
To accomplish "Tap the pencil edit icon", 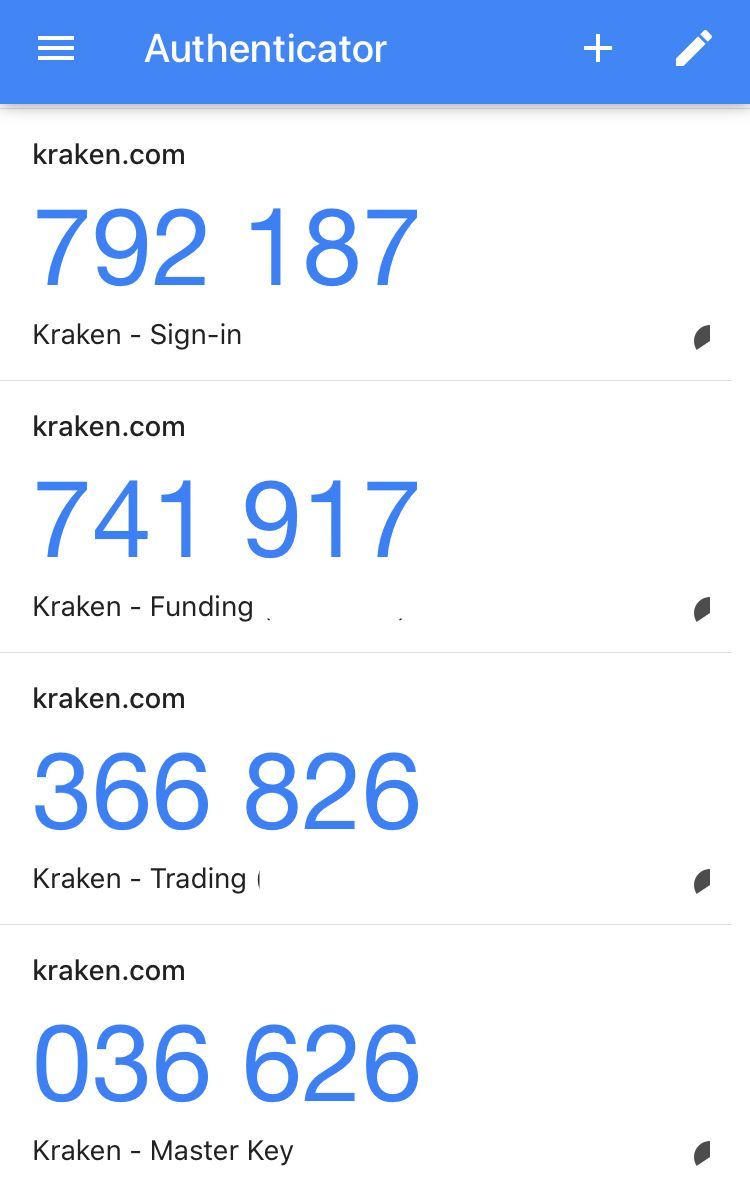I will [x=693, y=48].
